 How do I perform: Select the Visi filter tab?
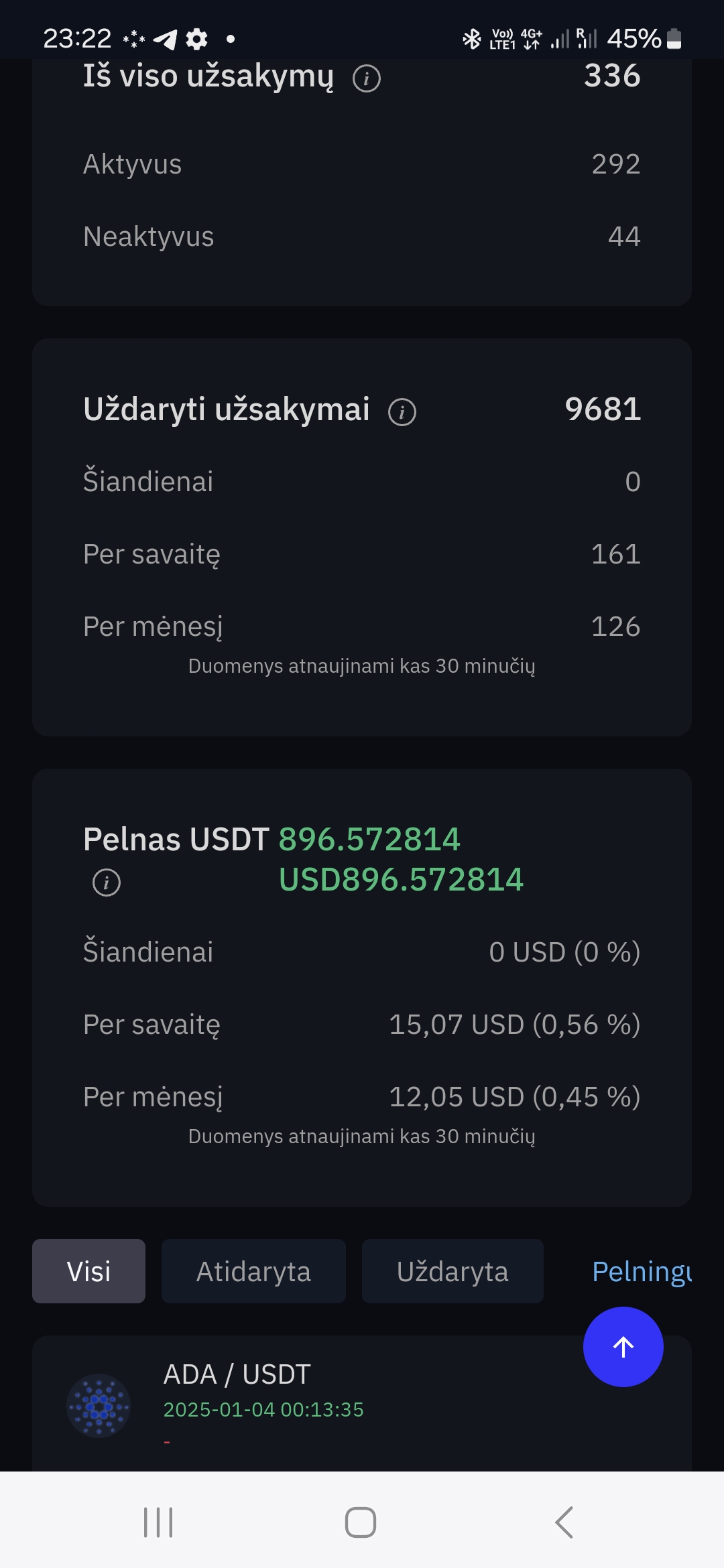[88, 1271]
